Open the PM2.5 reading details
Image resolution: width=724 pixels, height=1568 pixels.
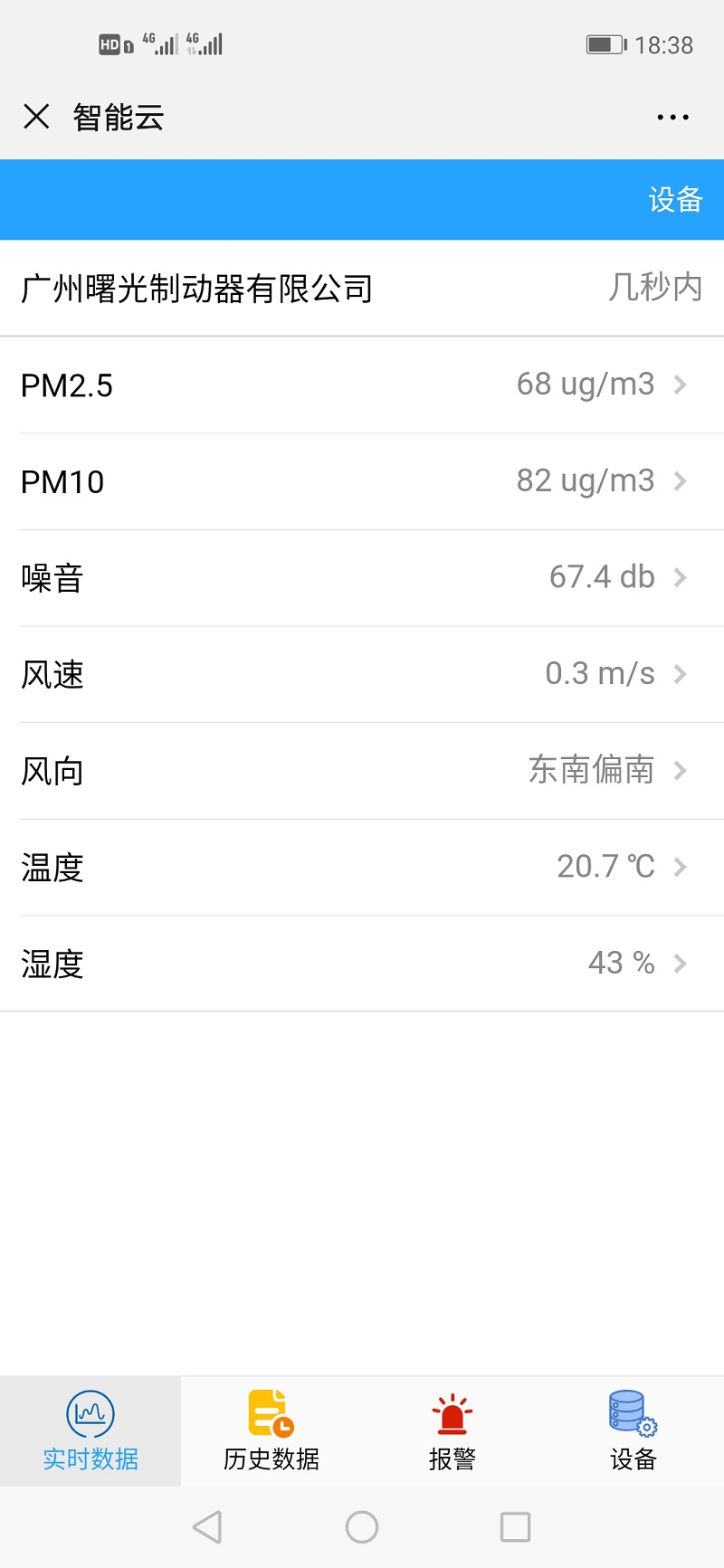(x=362, y=385)
